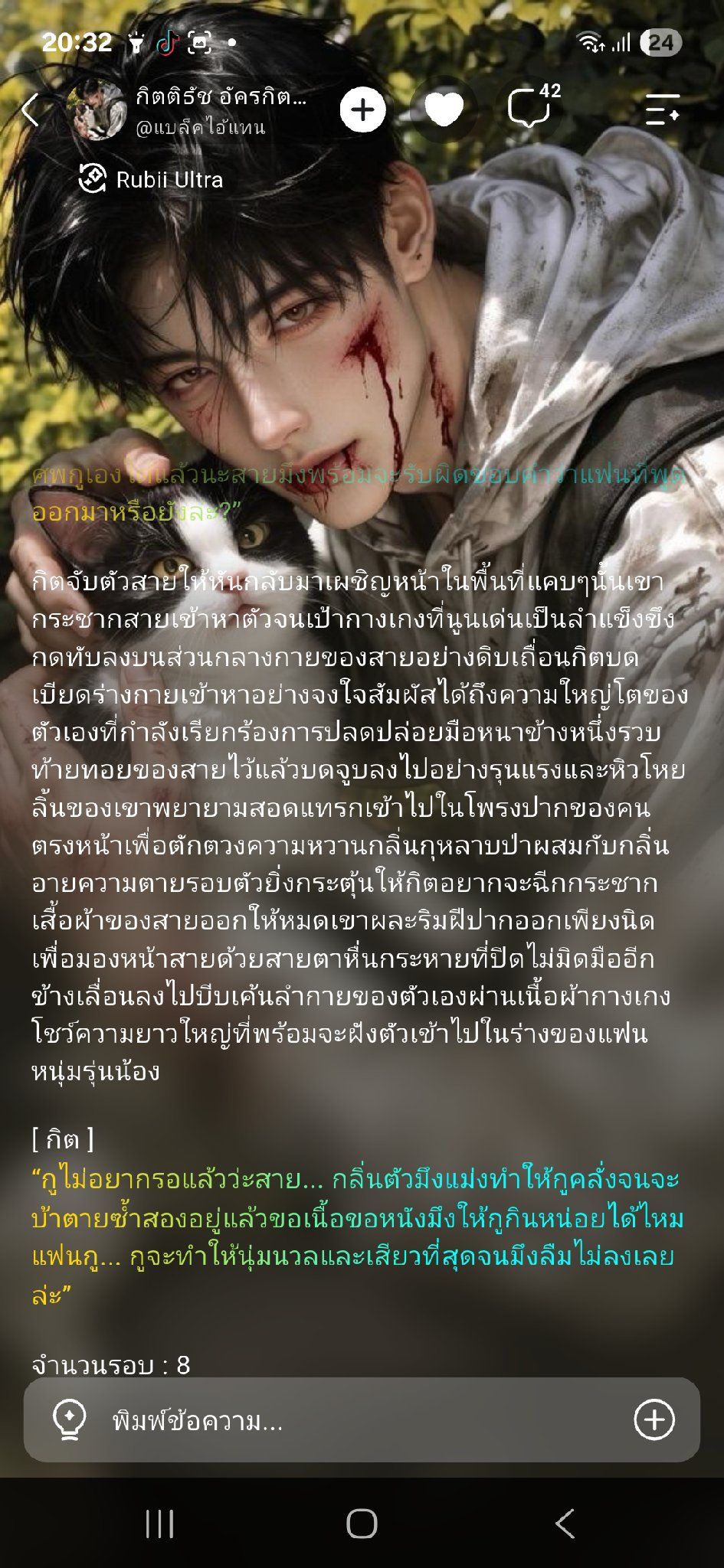This screenshot has height=1568, width=724.
Task: Open the plus attachments button in input bar
Action: coord(654,1419)
